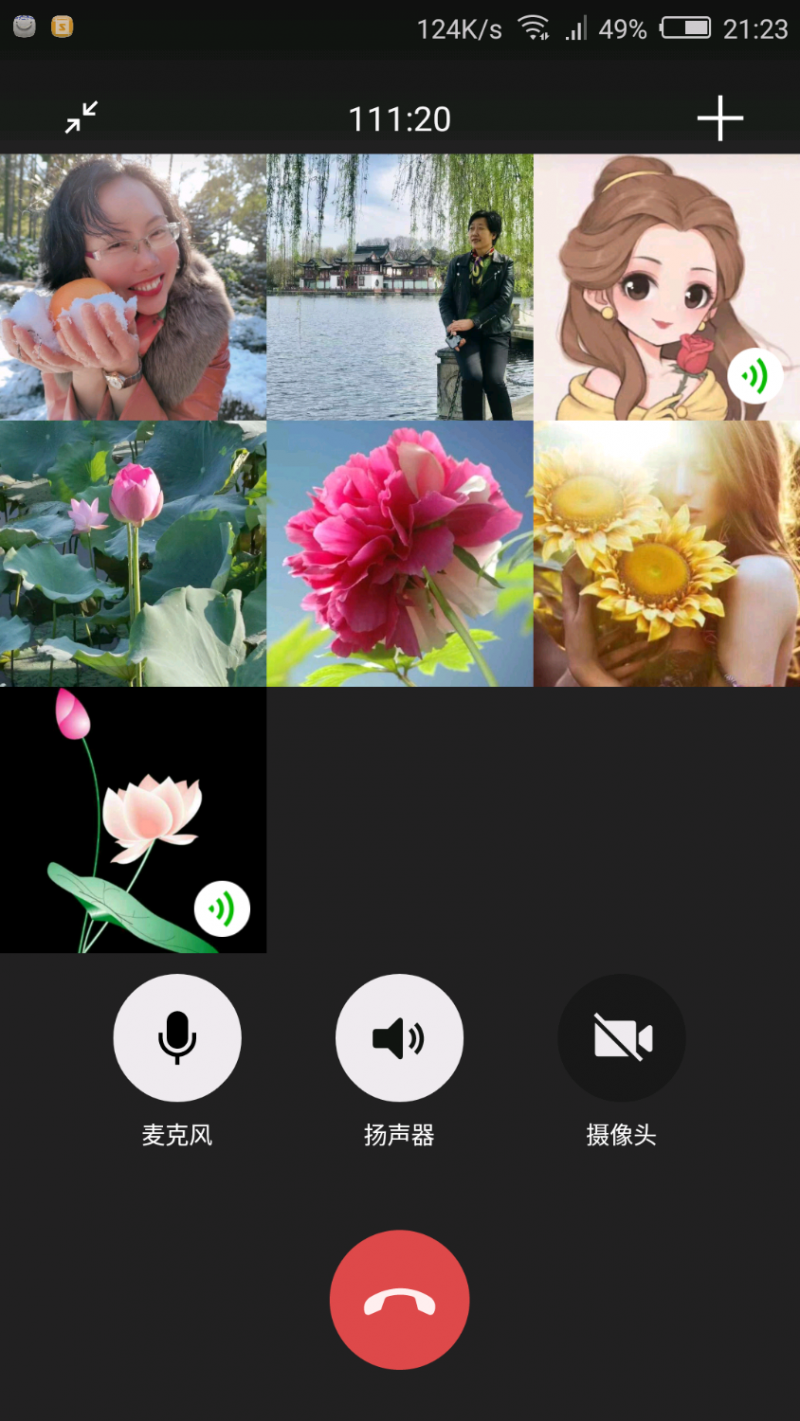Open the lakeside pavilion participant's video
This screenshot has height=1421, width=800.
click(399, 285)
